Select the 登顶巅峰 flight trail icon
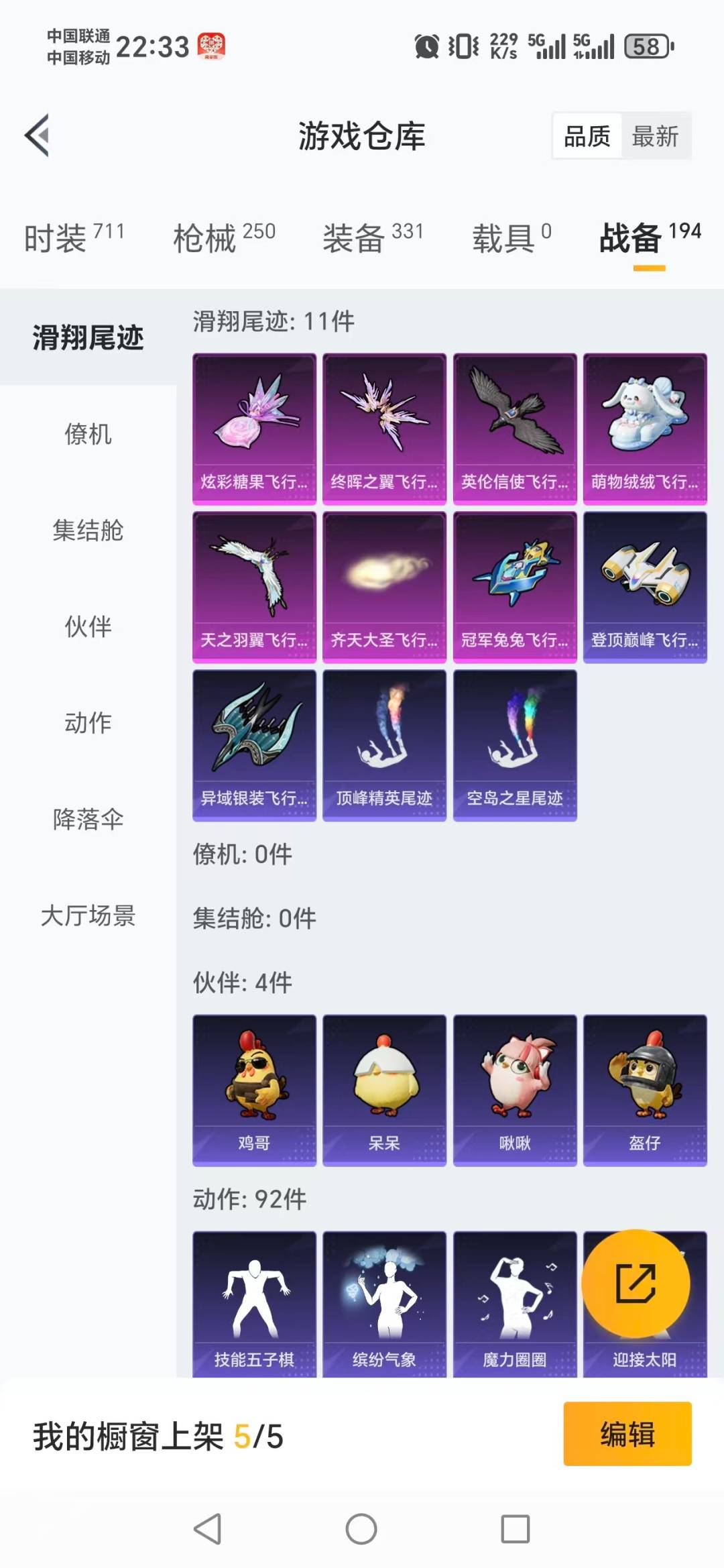 [x=645, y=583]
